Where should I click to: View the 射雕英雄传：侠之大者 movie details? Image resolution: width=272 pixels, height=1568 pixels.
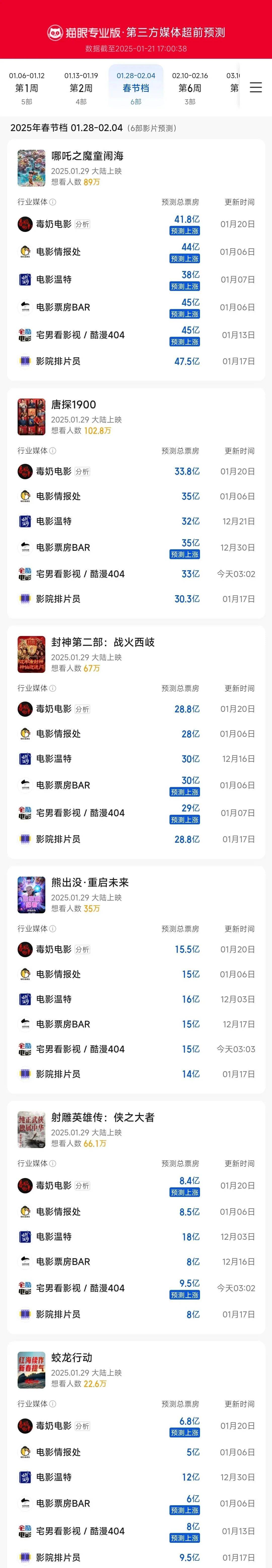pyautogui.click(x=102, y=1118)
